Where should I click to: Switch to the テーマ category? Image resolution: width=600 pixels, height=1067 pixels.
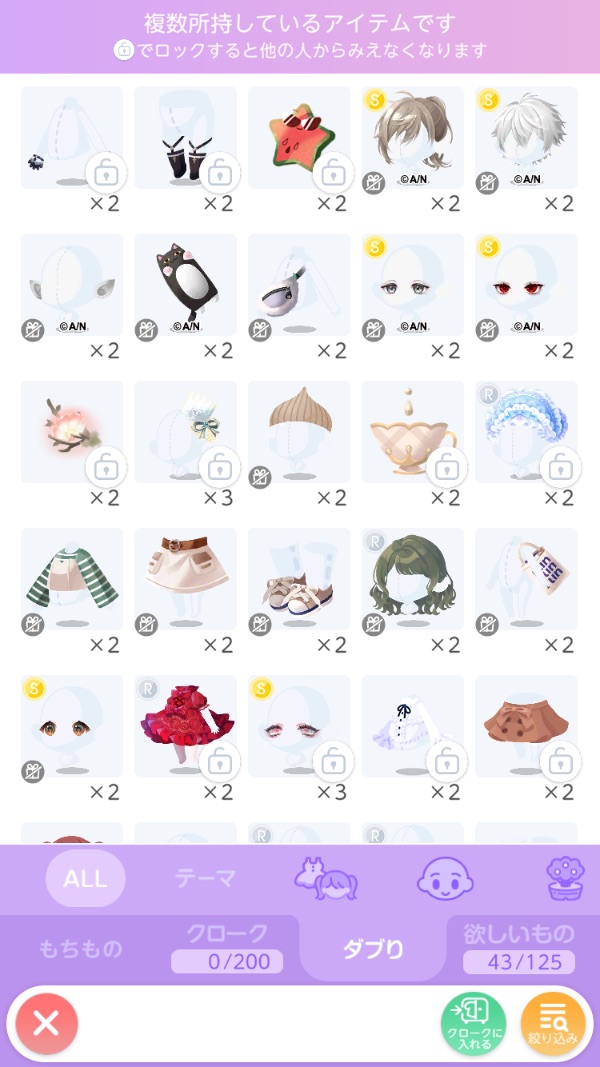coord(205,879)
